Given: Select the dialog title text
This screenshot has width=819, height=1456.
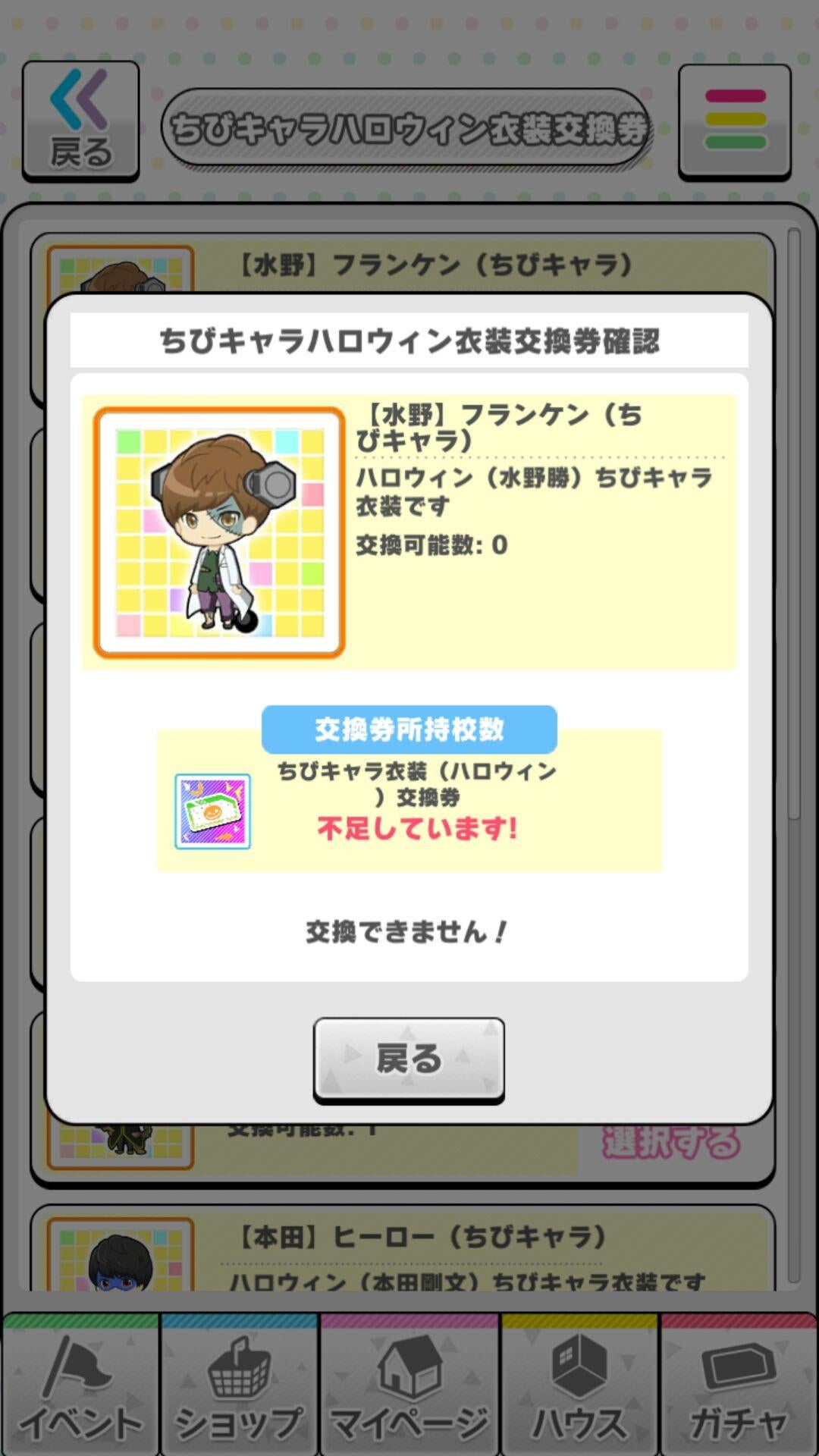Looking at the screenshot, I should (409, 339).
